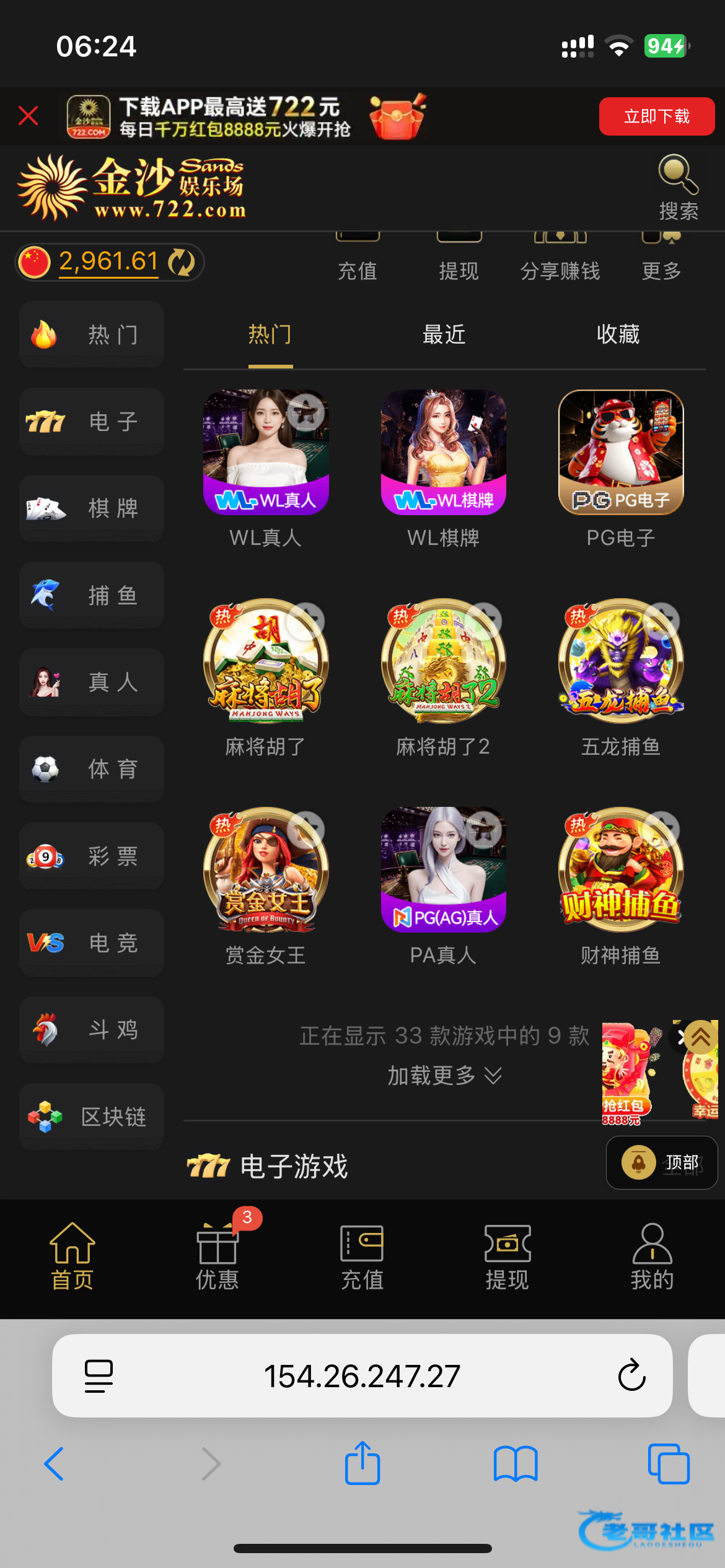Select the 电子 category
This screenshot has height=1568, width=725.
92,422
